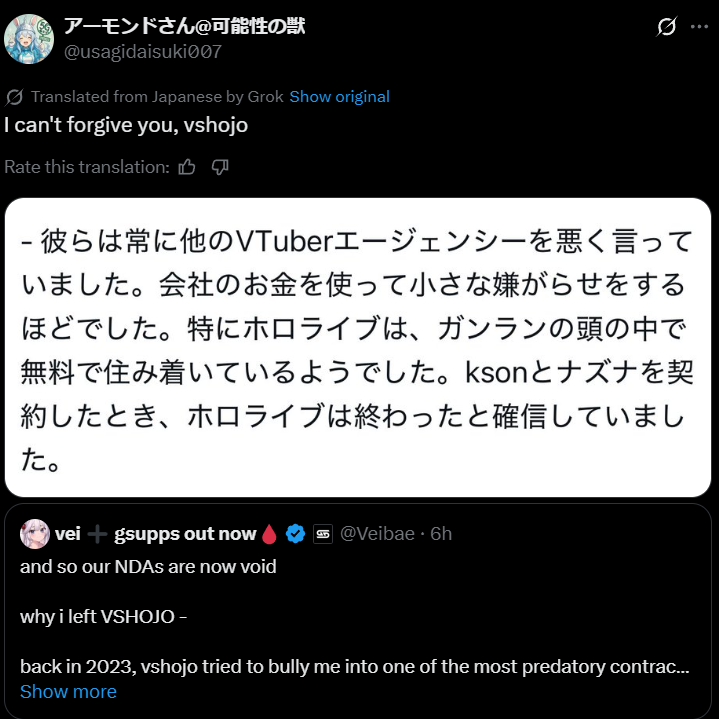Open the post's three-dot overflow menu
The height and width of the screenshot is (719, 719).
point(698,27)
